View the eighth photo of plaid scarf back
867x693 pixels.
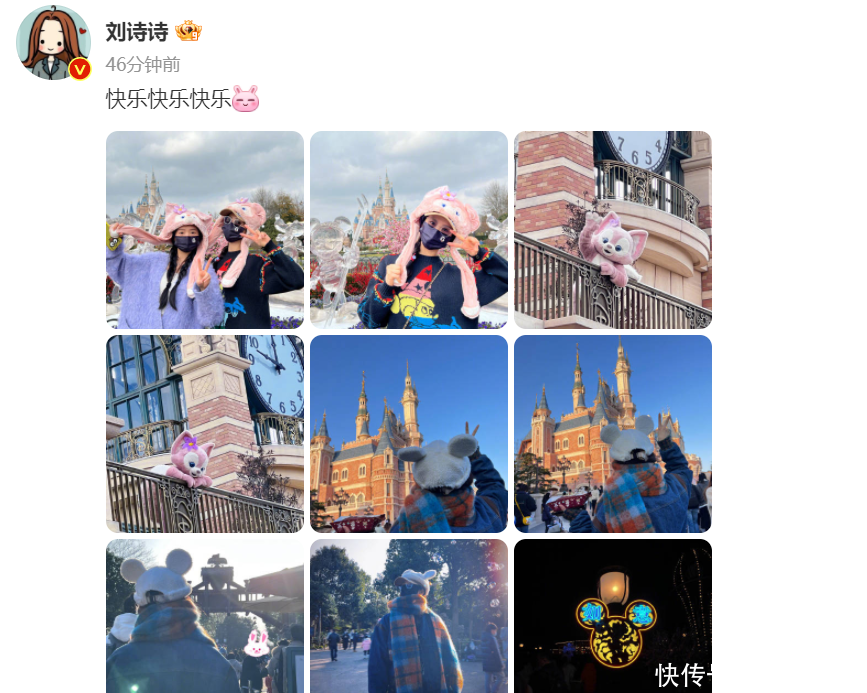[x=409, y=616]
